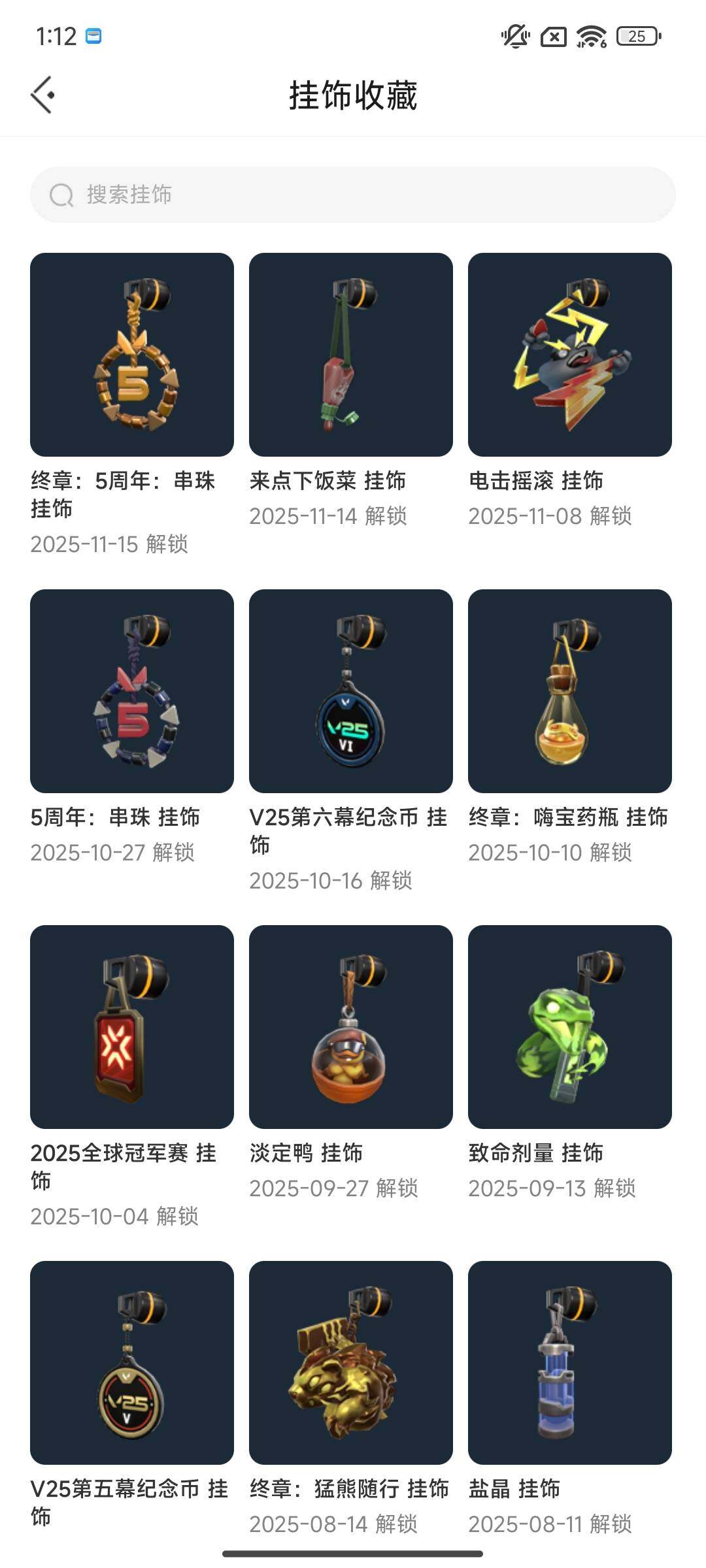Open 致命剂量 挂饰 snake charm

click(x=570, y=1027)
